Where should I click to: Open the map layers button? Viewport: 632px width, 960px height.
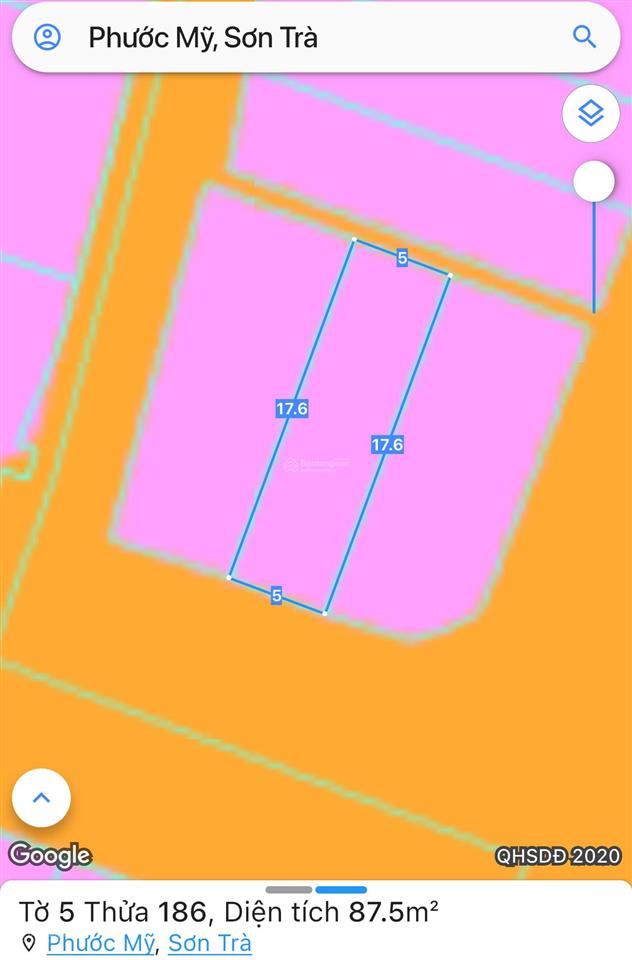pos(591,113)
